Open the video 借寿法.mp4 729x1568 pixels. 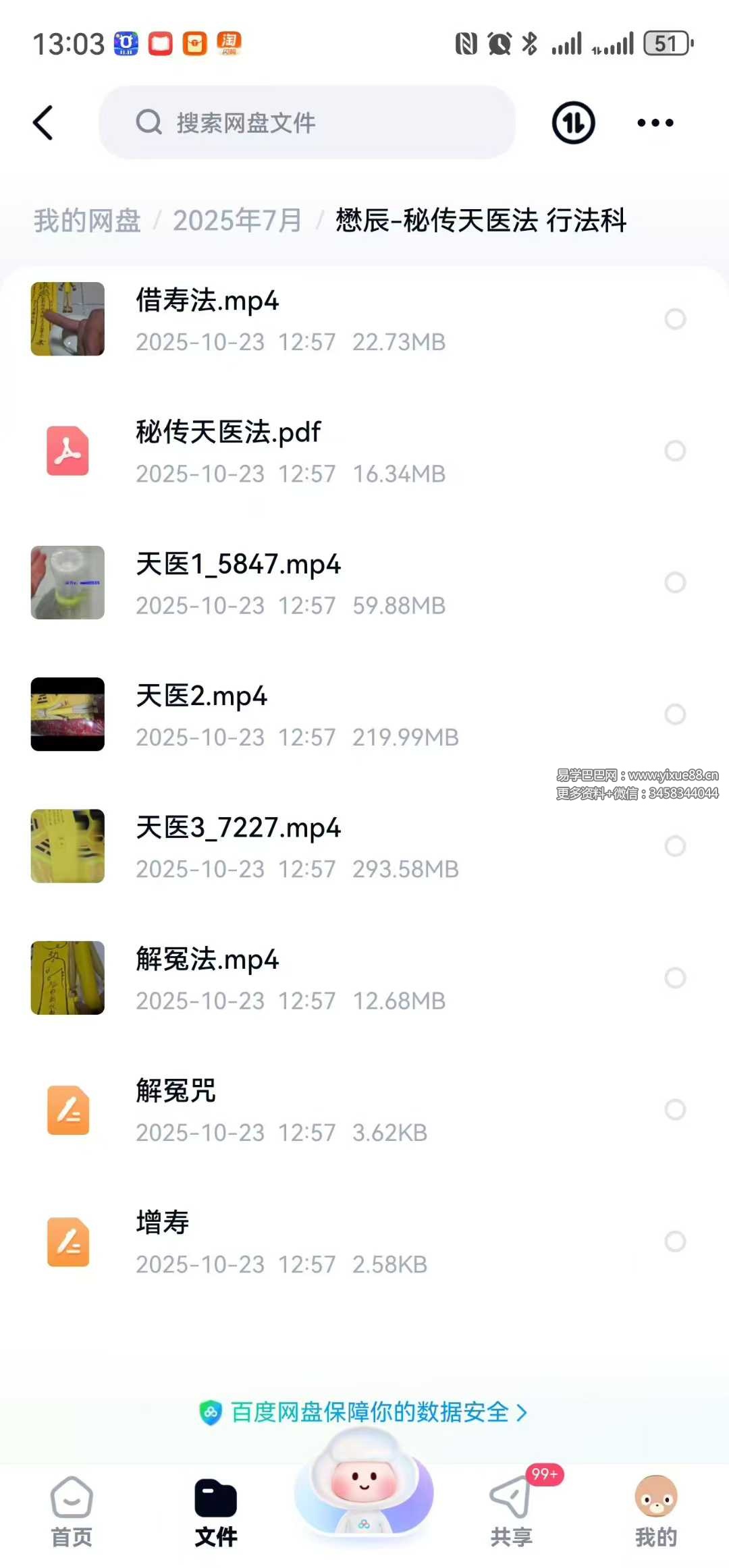(207, 301)
